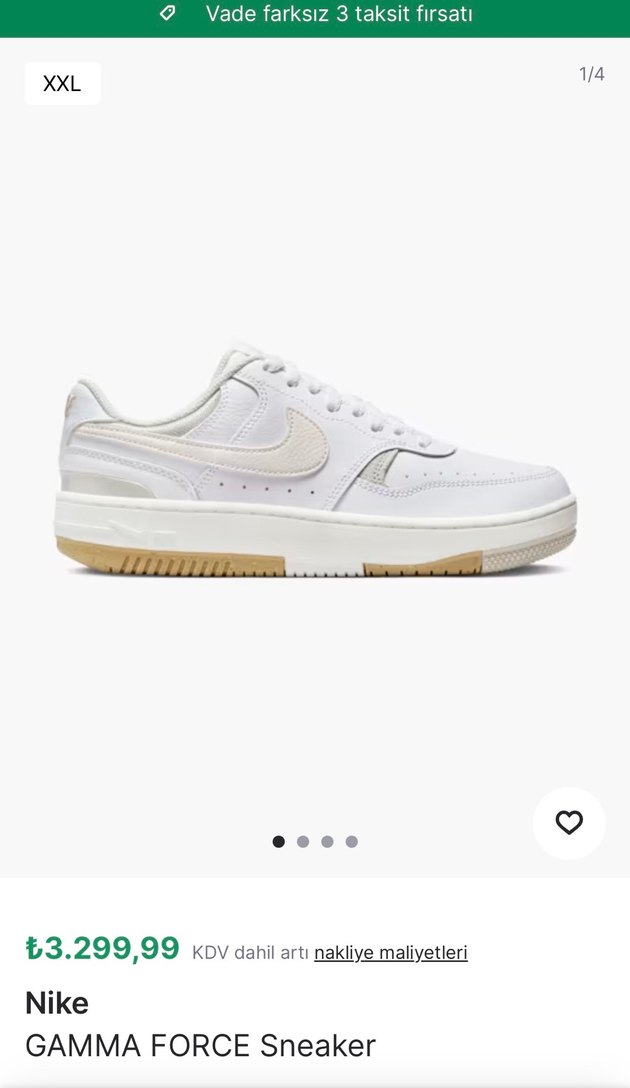Add the Nike sneaker to favorites

pyautogui.click(x=569, y=823)
